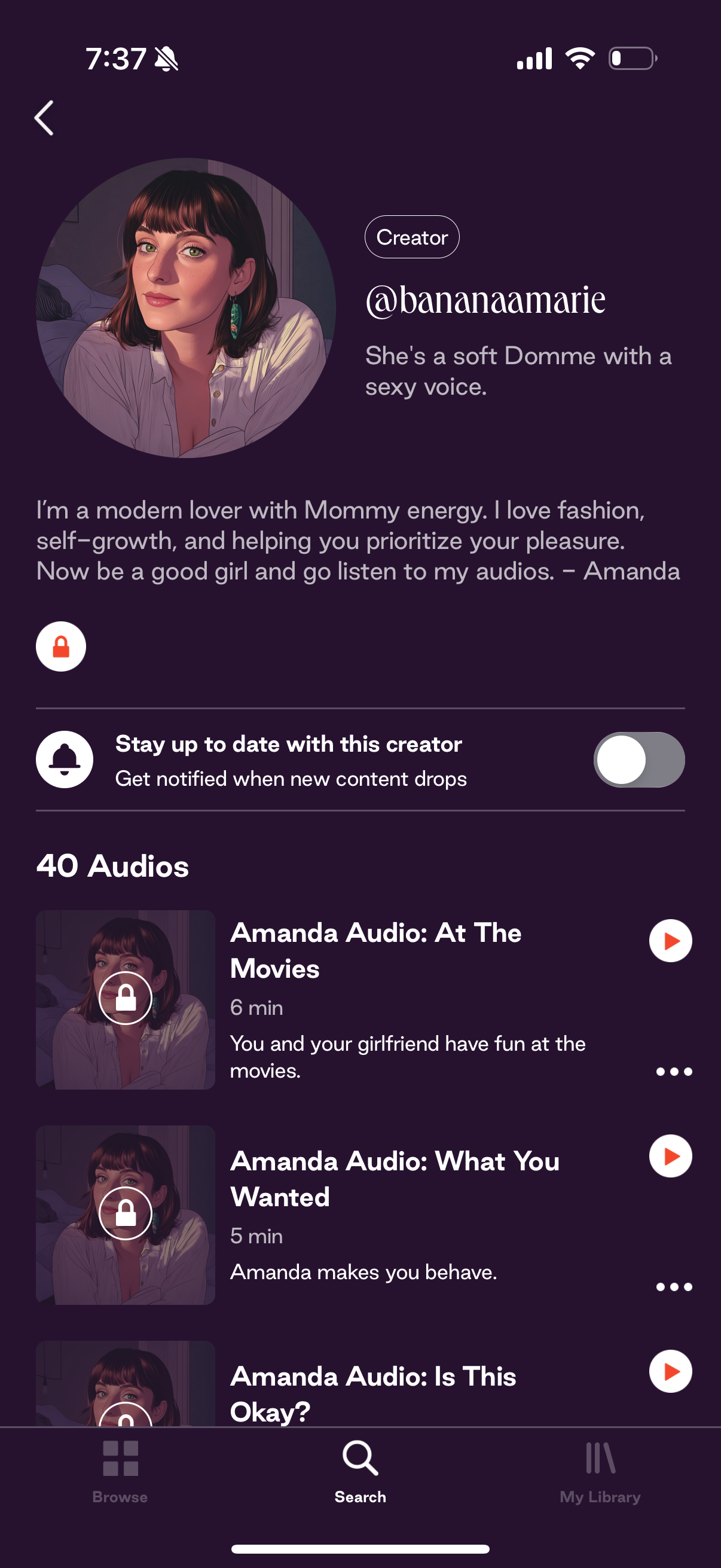Click the Creator badge label
This screenshot has height=1568, width=721.
[x=411, y=237]
